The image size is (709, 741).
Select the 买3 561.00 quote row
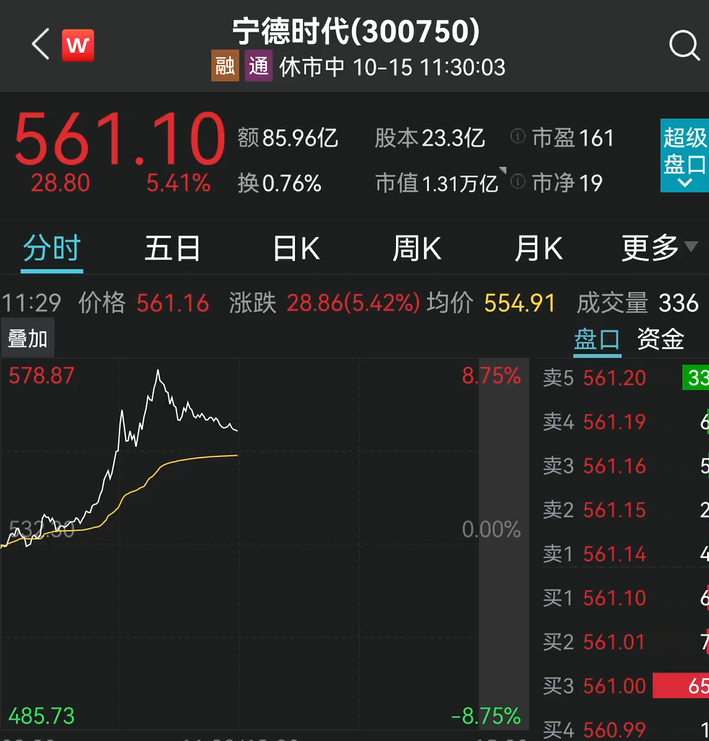pyautogui.click(x=622, y=686)
